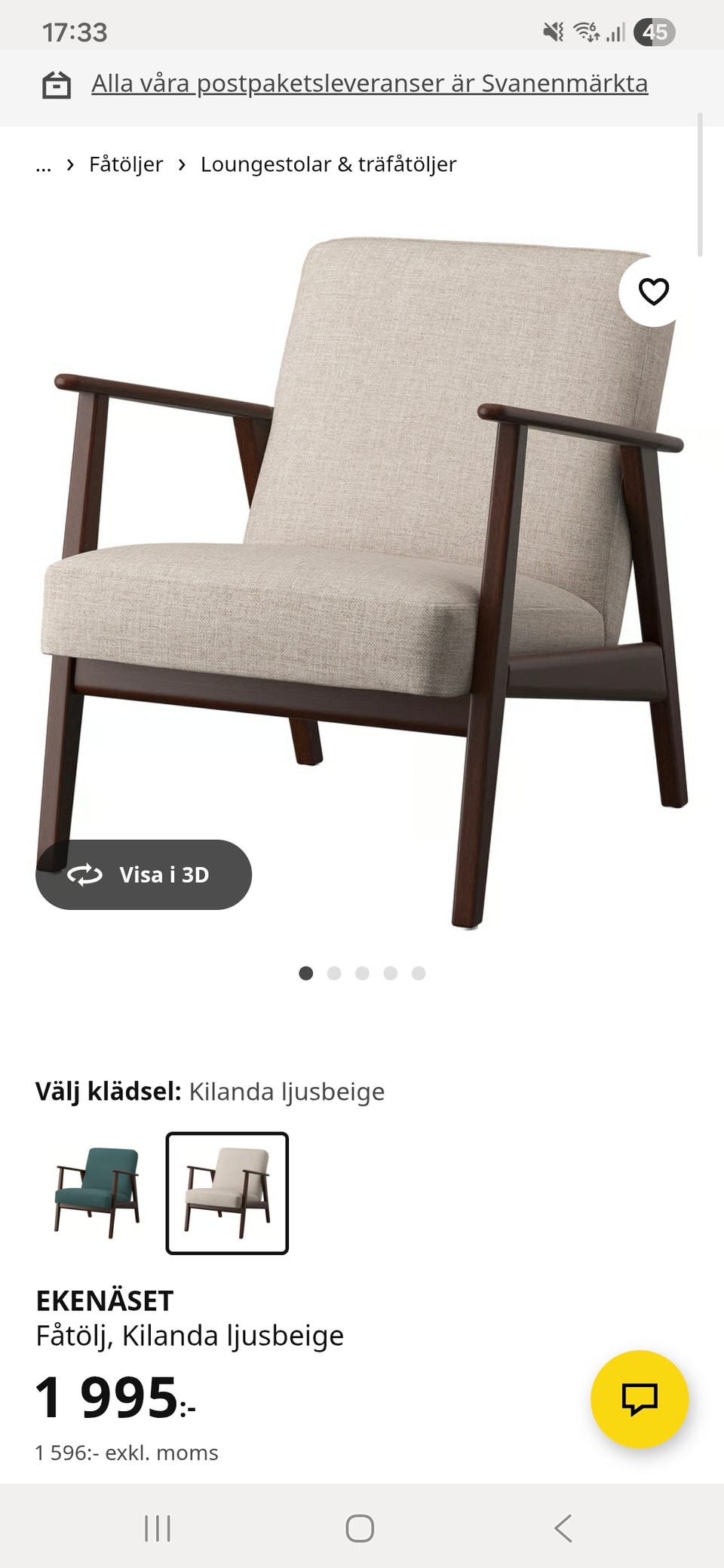Viewport: 724px width, 1568px height.
Task: Tap the mute sound icon in status bar
Action: pyautogui.click(x=552, y=32)
